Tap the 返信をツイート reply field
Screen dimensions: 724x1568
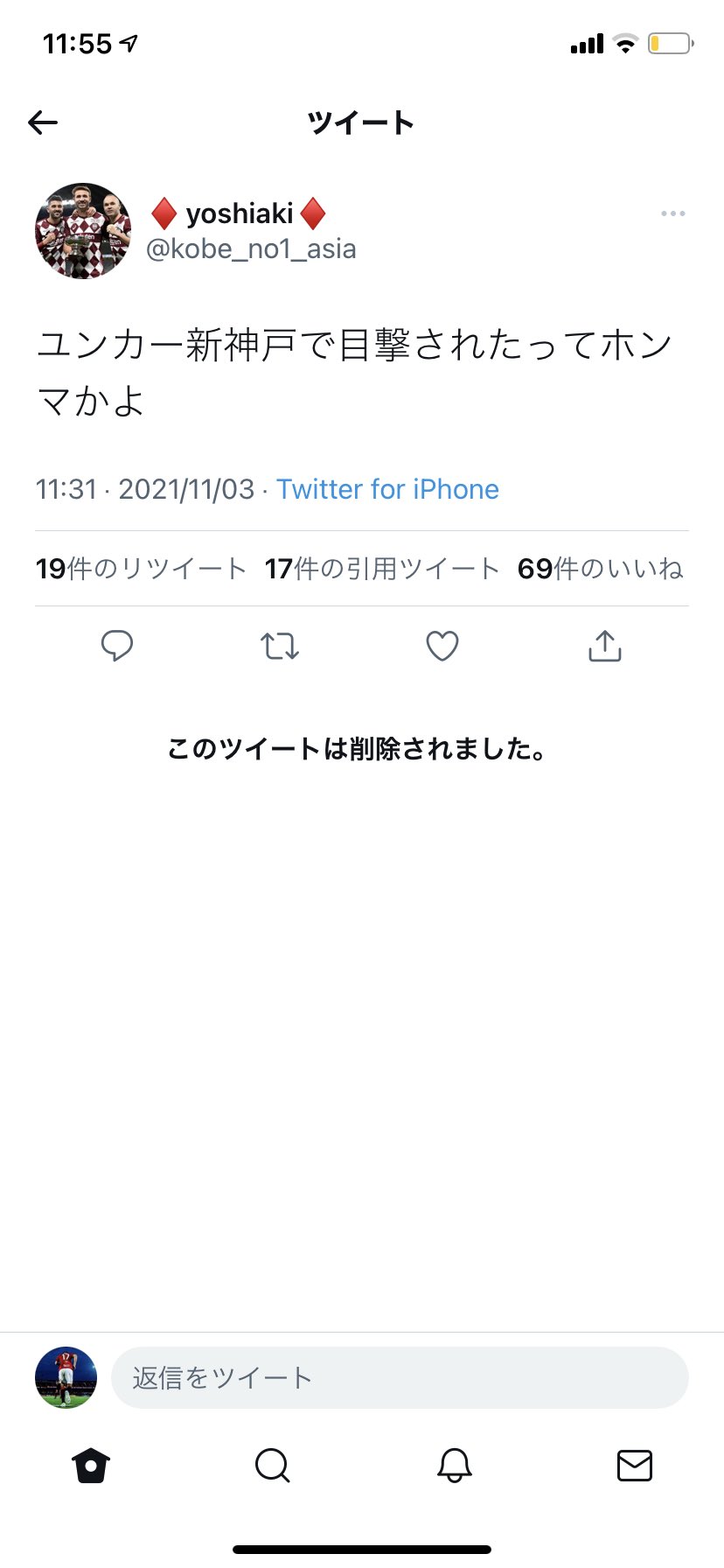400,1378
